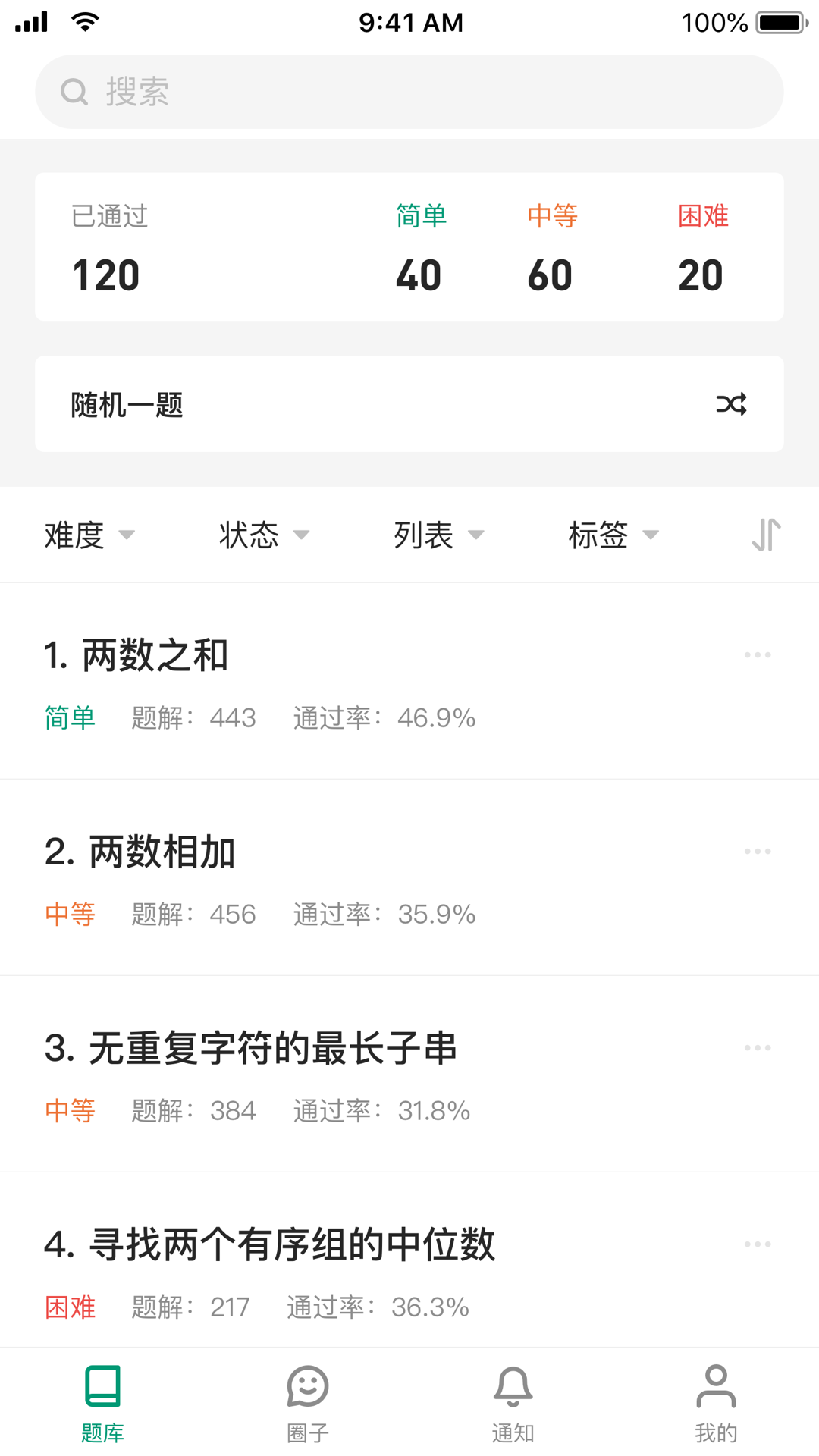
Task: Expand the 状态 status filter
Action: pyautogui.click(x=264, y=535)
